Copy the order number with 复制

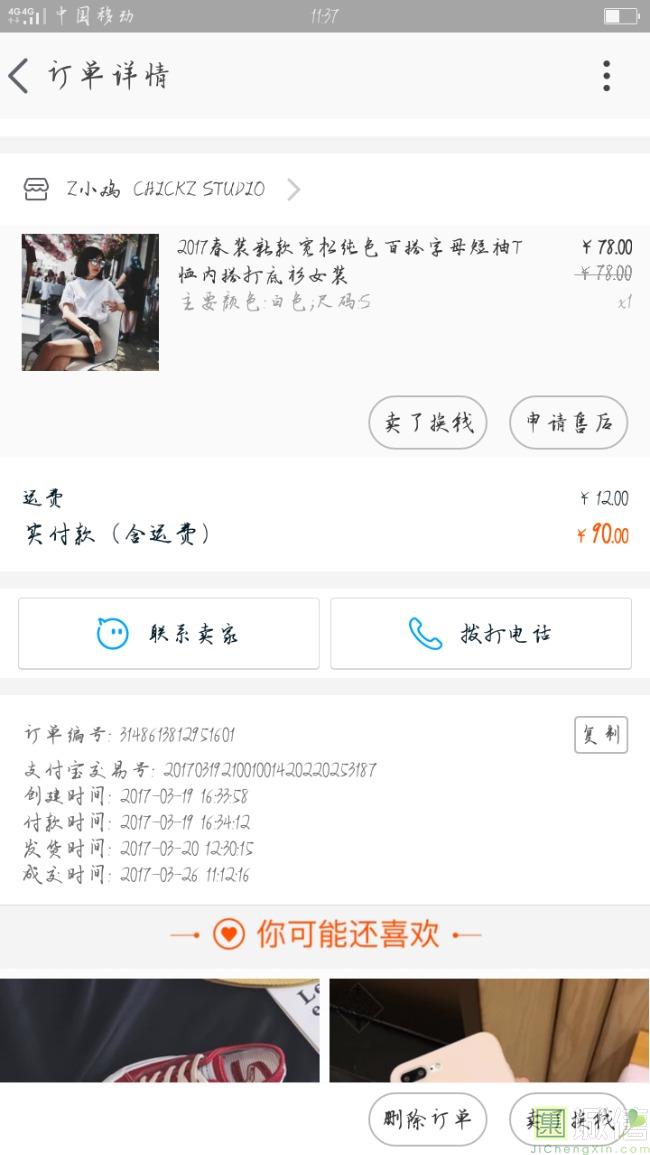[x=600, y=735]
